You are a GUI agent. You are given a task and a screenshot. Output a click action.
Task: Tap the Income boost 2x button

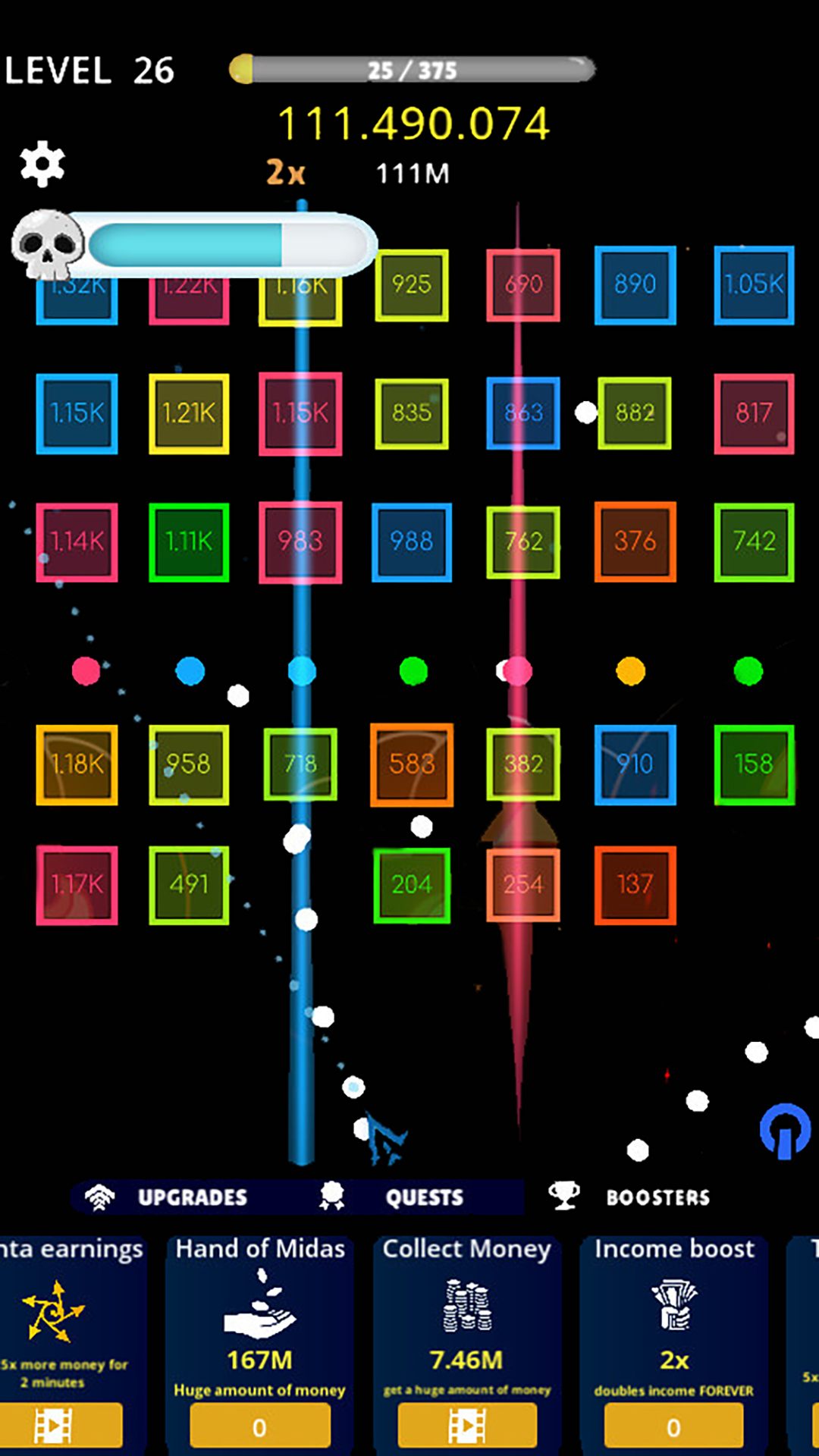[673, 1426]
